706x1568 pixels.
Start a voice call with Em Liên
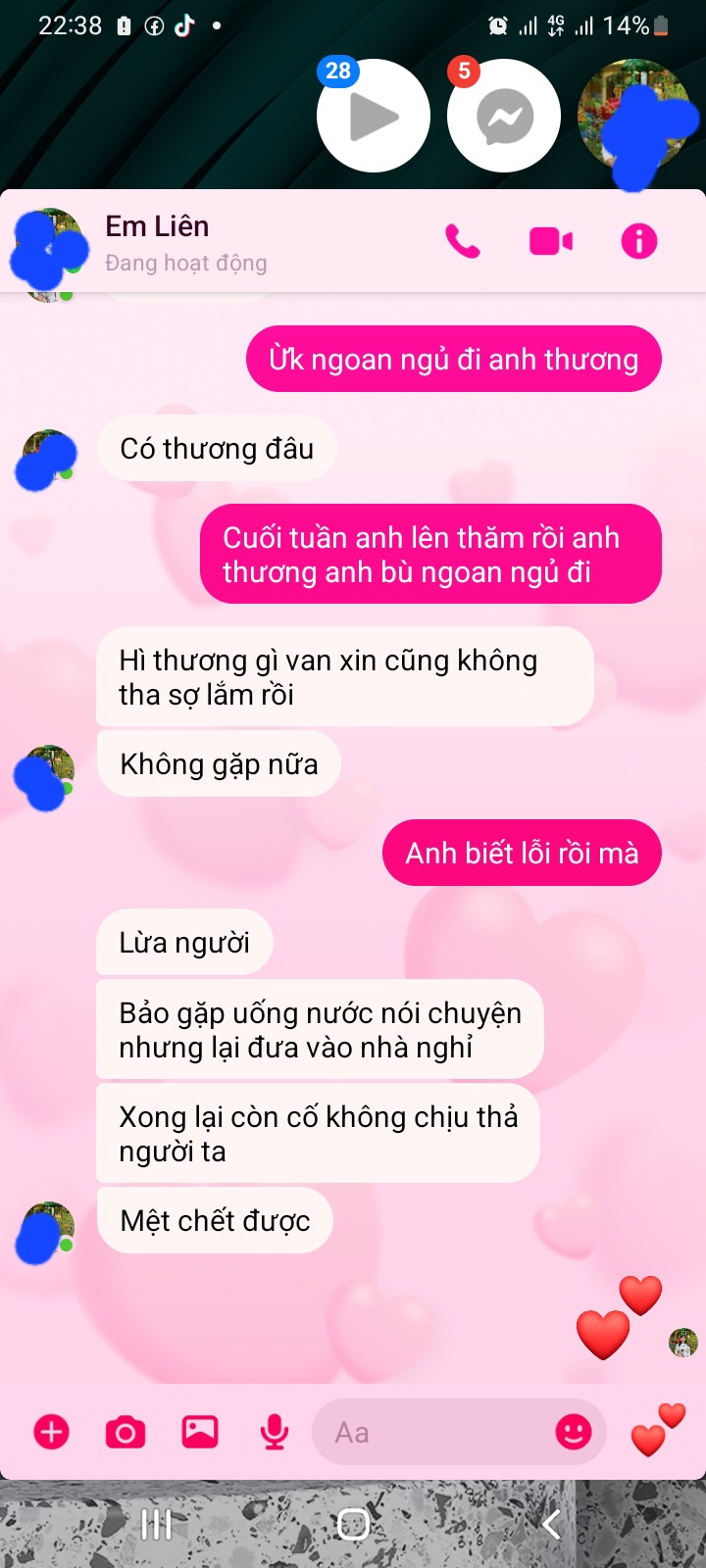pos(462,241)
